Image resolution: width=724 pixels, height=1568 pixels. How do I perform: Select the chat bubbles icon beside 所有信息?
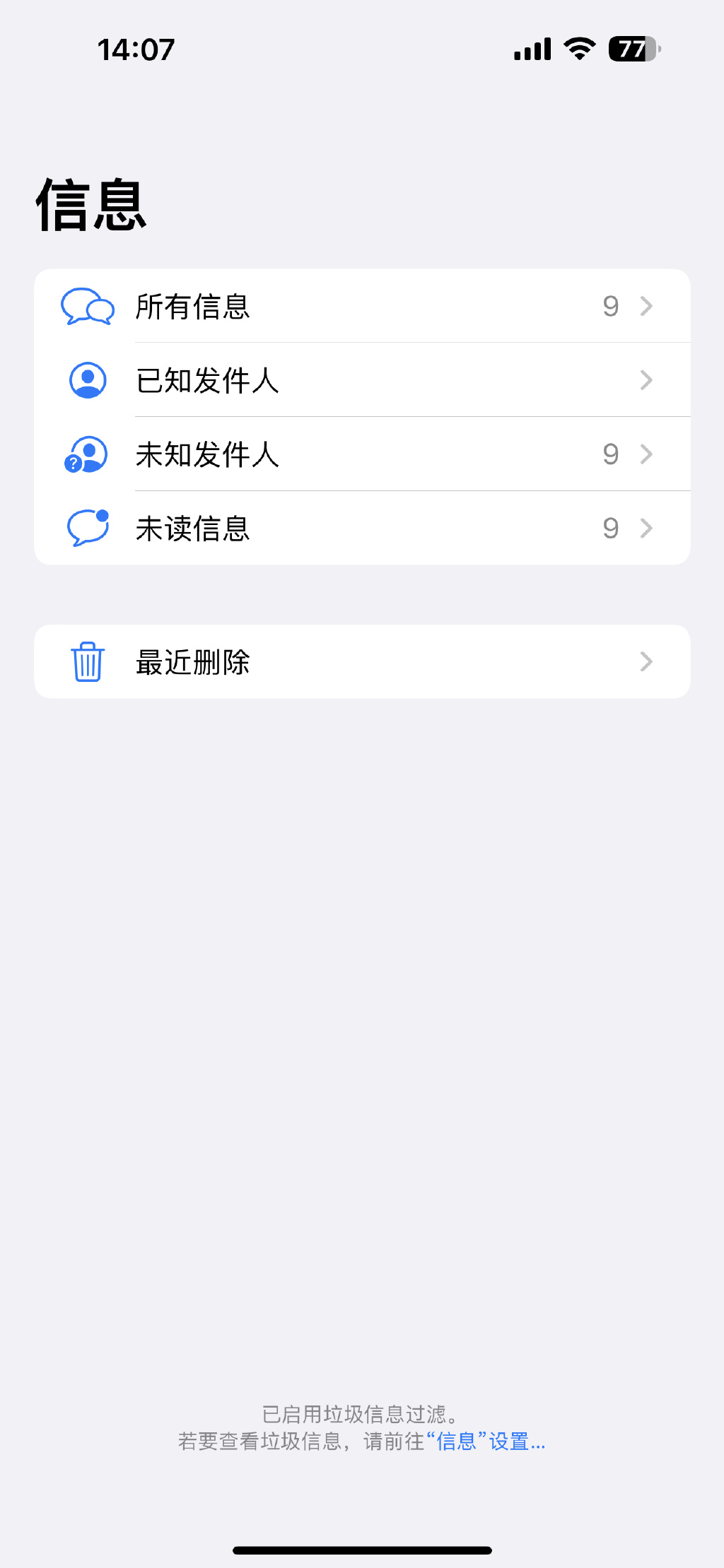pos(87,306)
